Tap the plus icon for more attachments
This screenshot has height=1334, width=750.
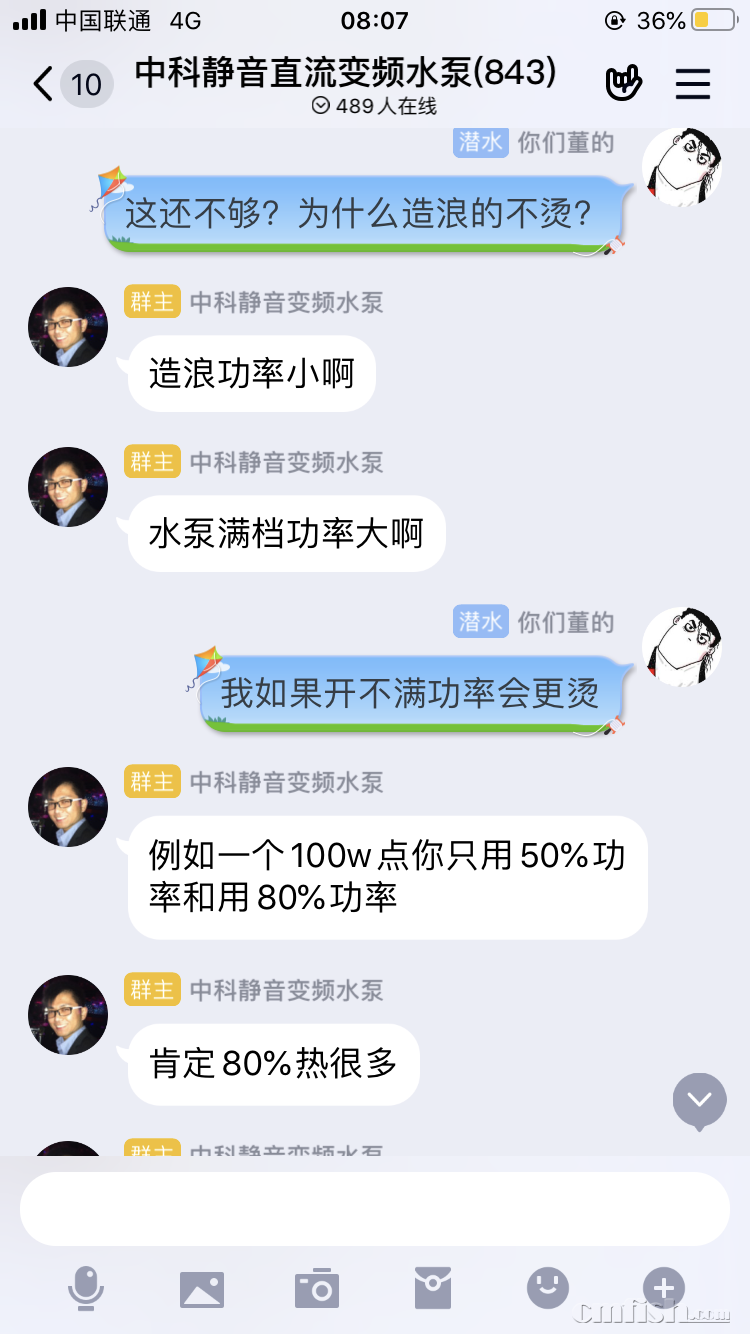tap(662, 1289)
